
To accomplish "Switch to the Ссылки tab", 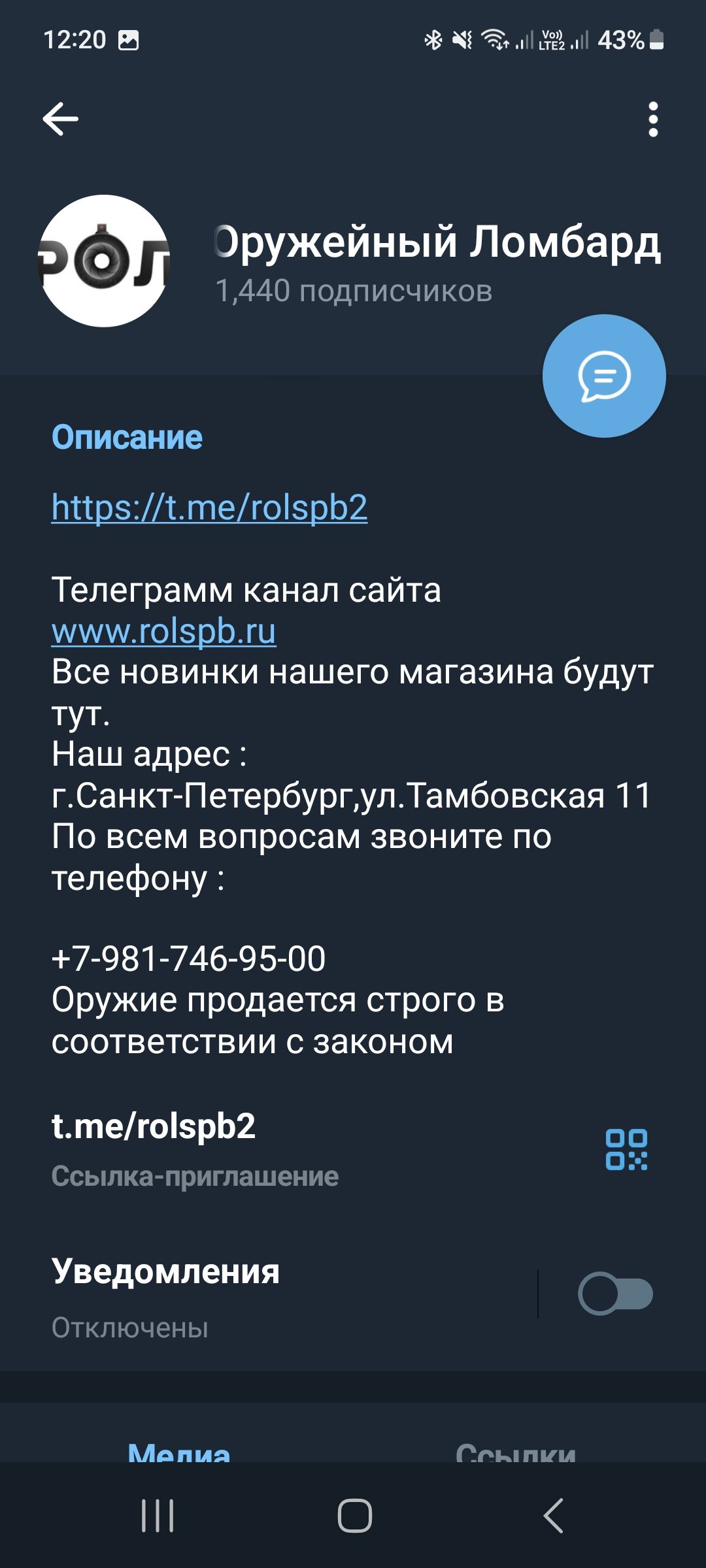I will click(515, 1450).
